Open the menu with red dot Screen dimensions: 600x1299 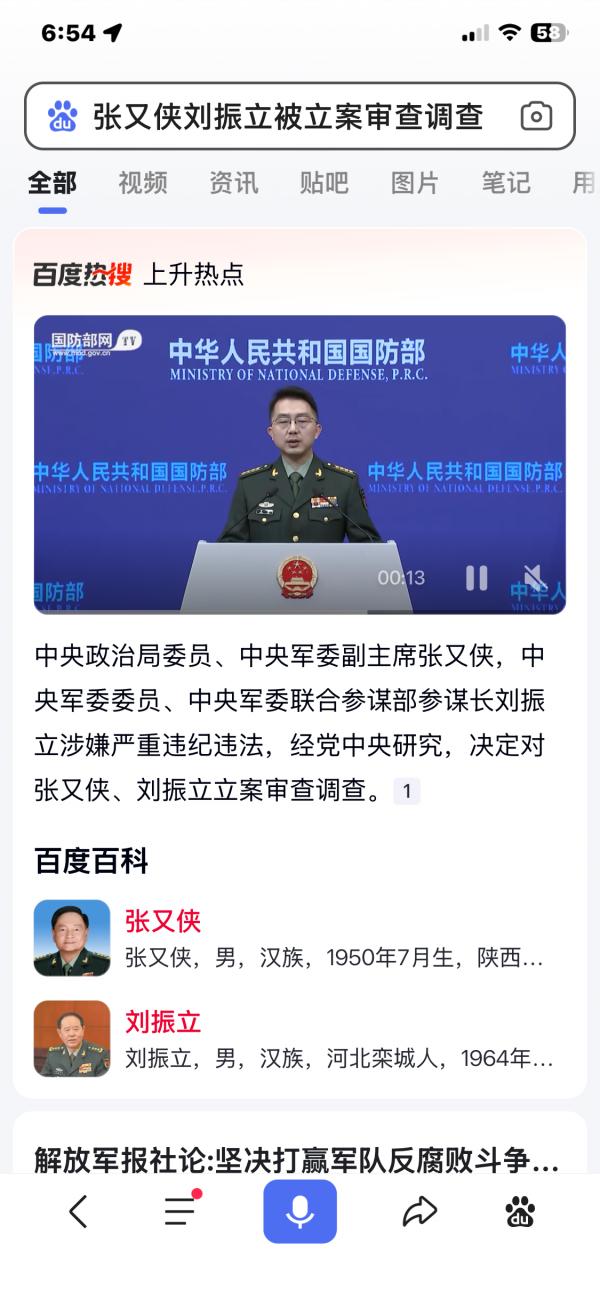click(x=180, y=1211)
